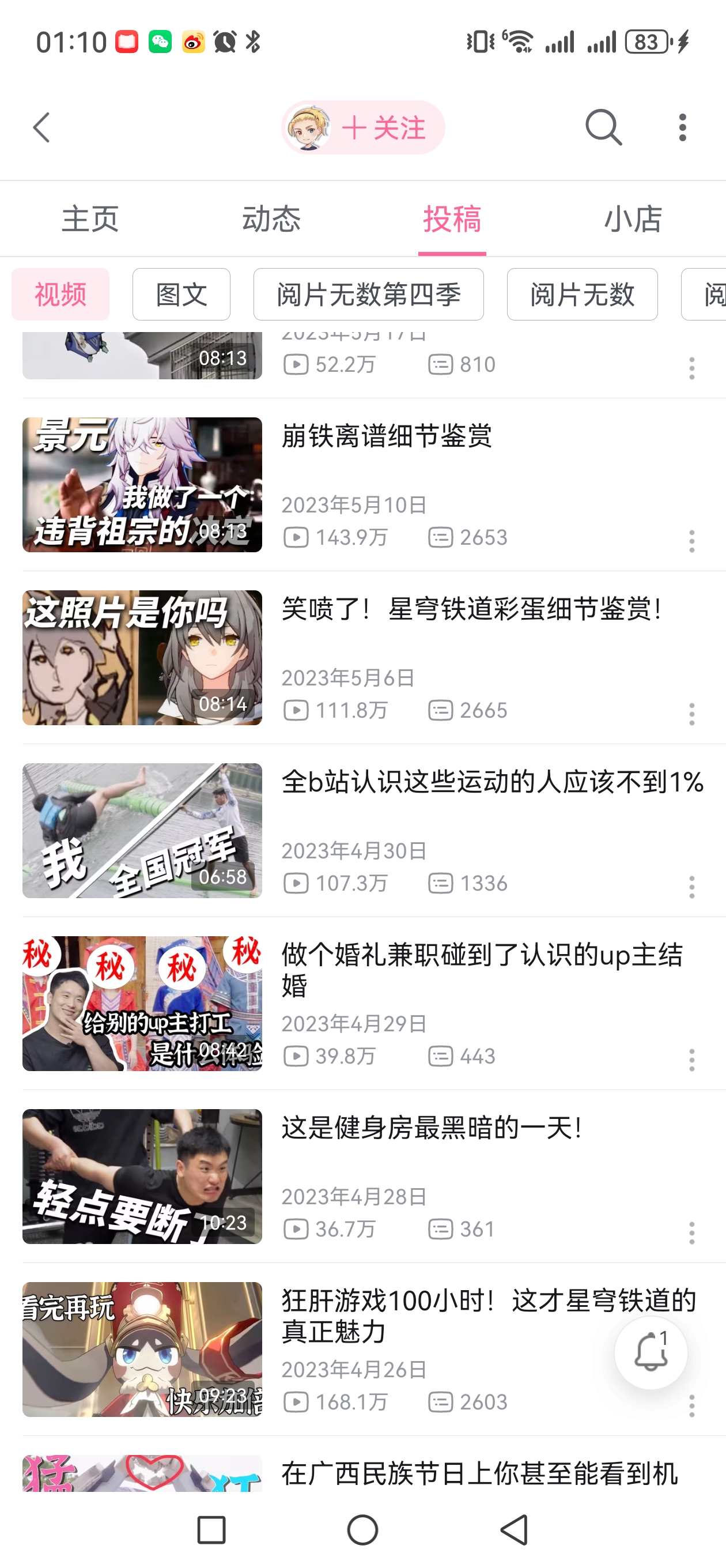Open the 视频 filter chip
This screenshot has width=726, height=1568.
pos(60,295)
